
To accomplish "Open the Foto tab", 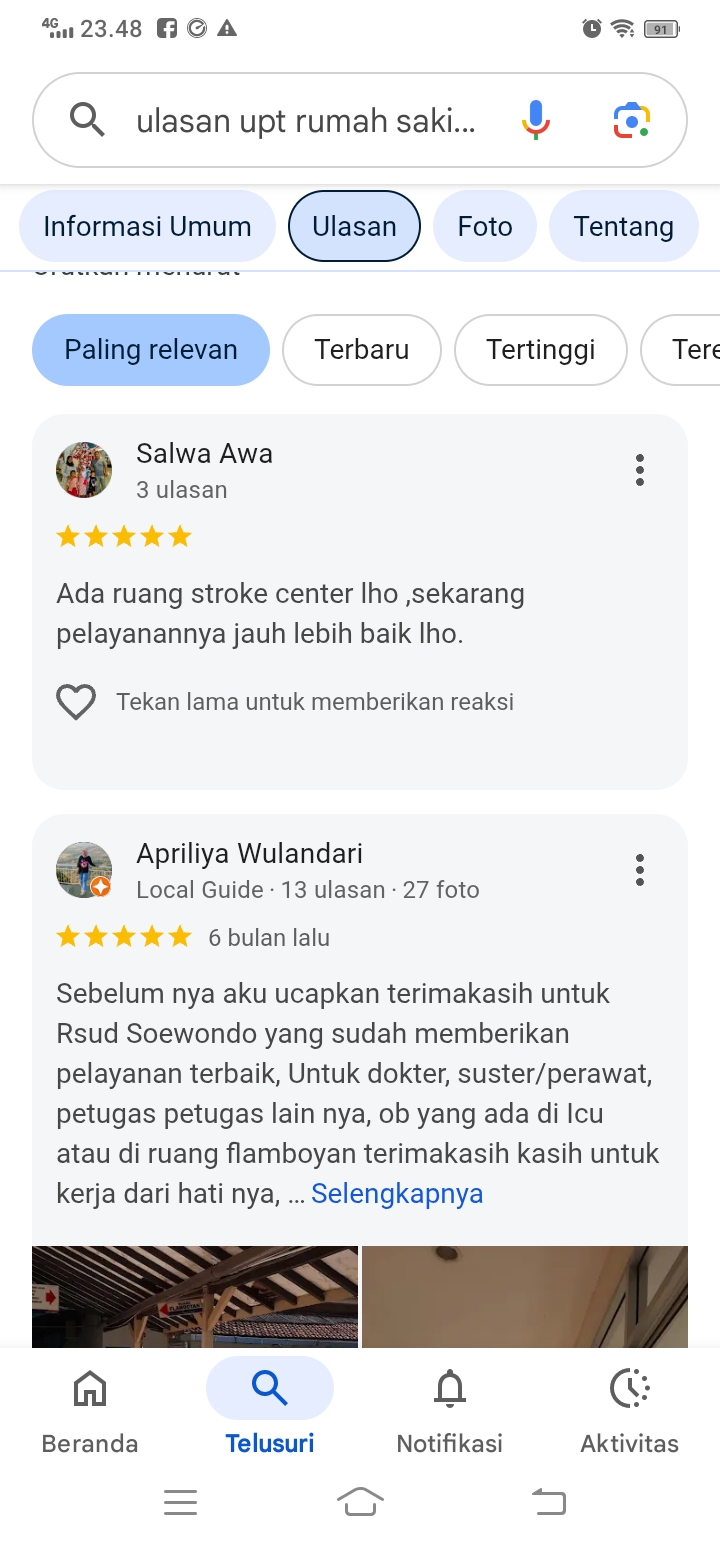I will click(485, 227).
